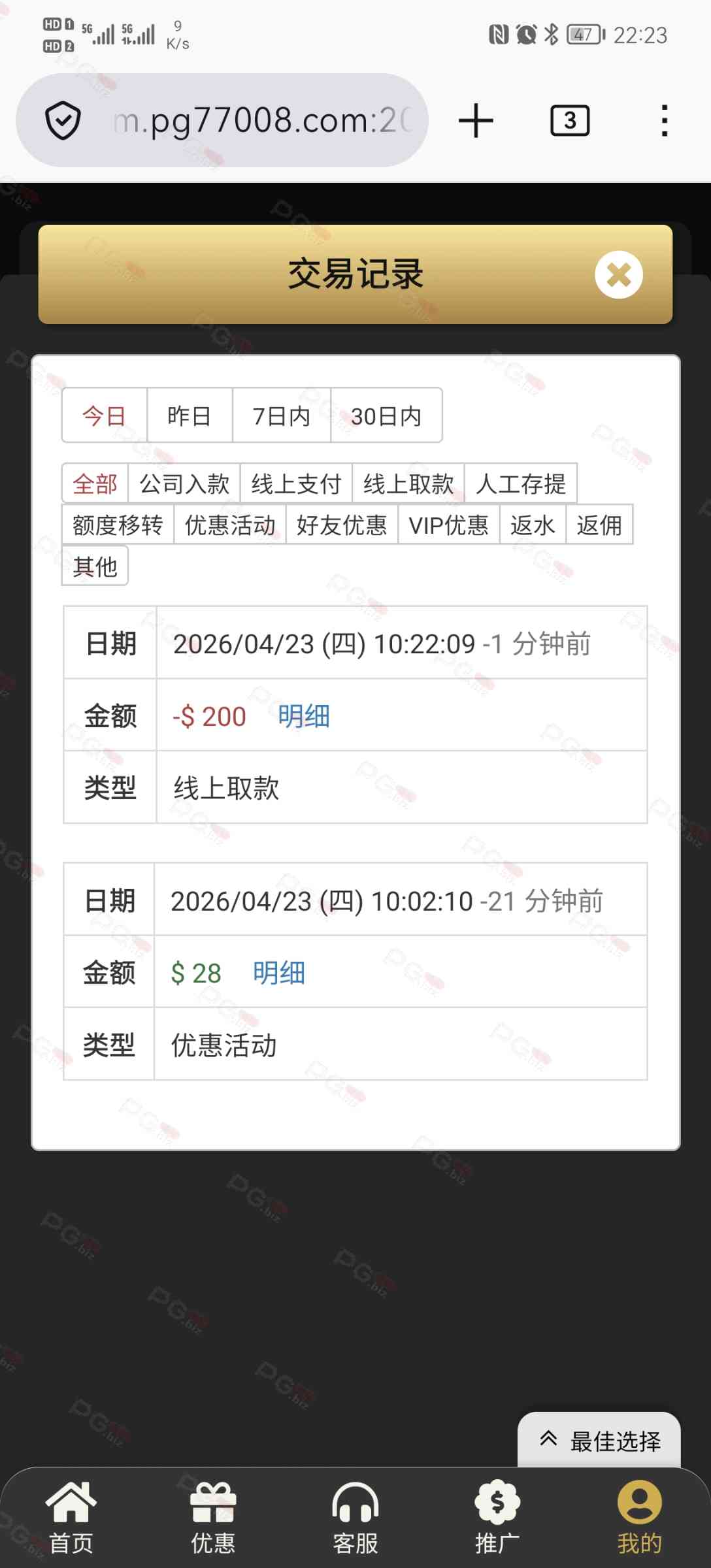Screen dimensions: 711x1568
Task: Open 明细 for the -$200 withdrawal
Action: pos(304,717)
